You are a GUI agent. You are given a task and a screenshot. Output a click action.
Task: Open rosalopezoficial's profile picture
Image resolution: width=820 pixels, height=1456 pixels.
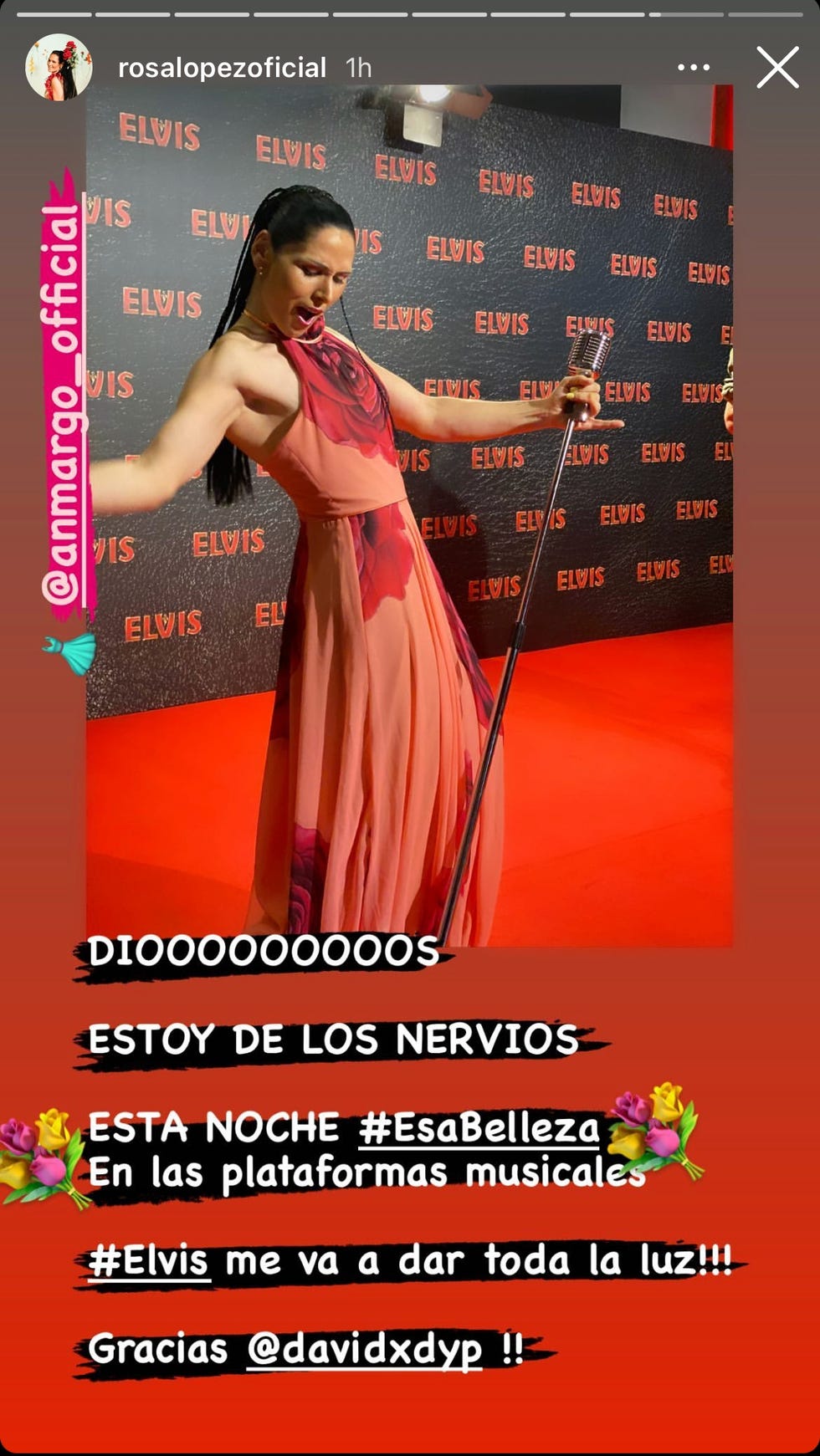(59, 68)
